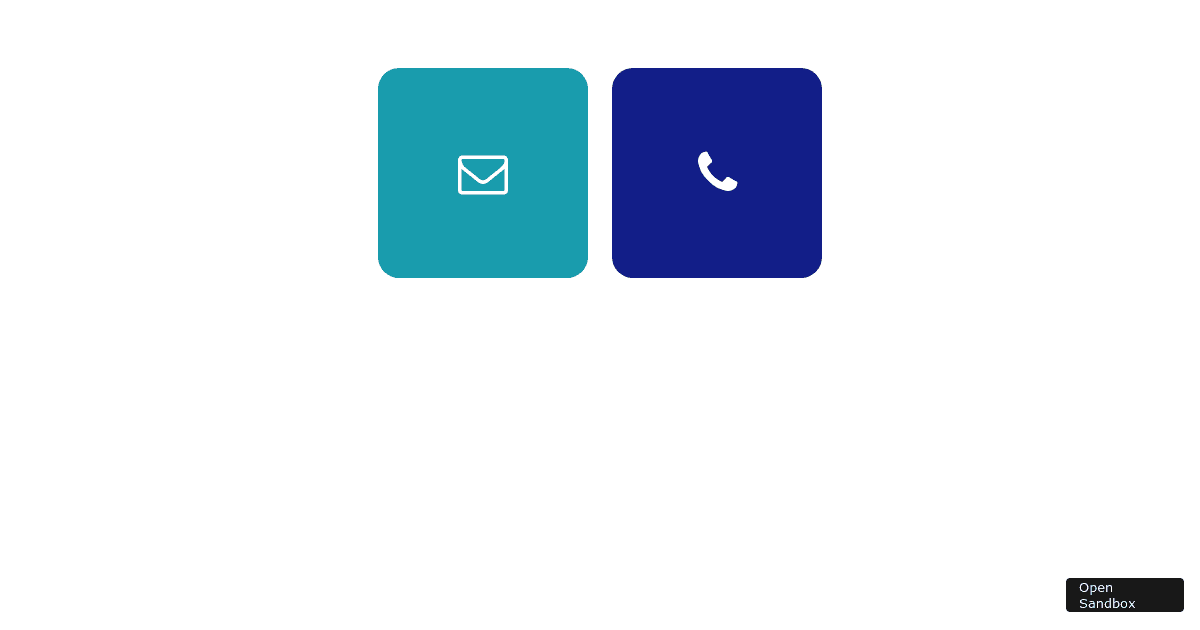Tap the teal email envelope tile
Image resolution: width=1200 pixels, height=630 pixels.
[483, 173]
